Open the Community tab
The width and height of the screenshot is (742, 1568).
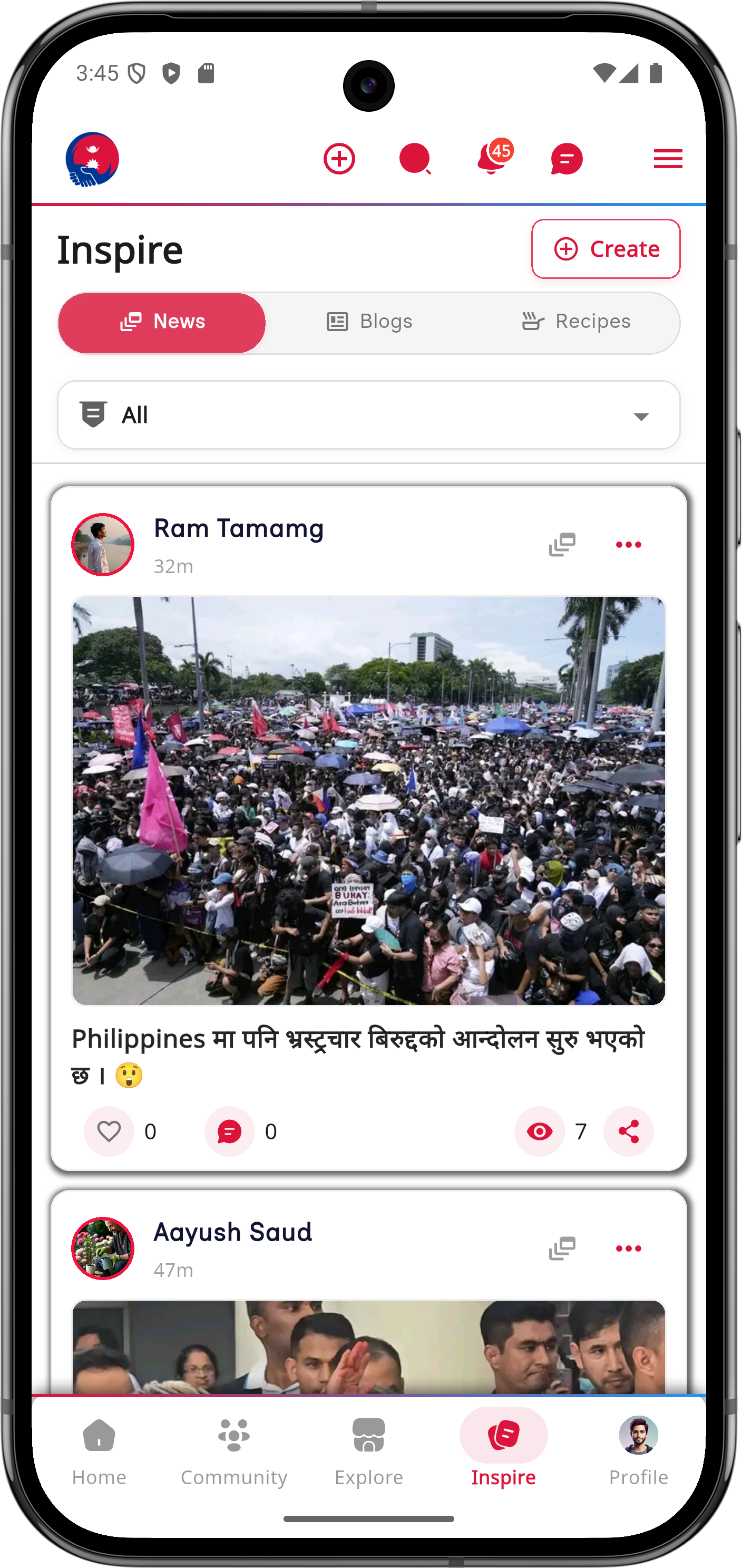pos(233,1451)
